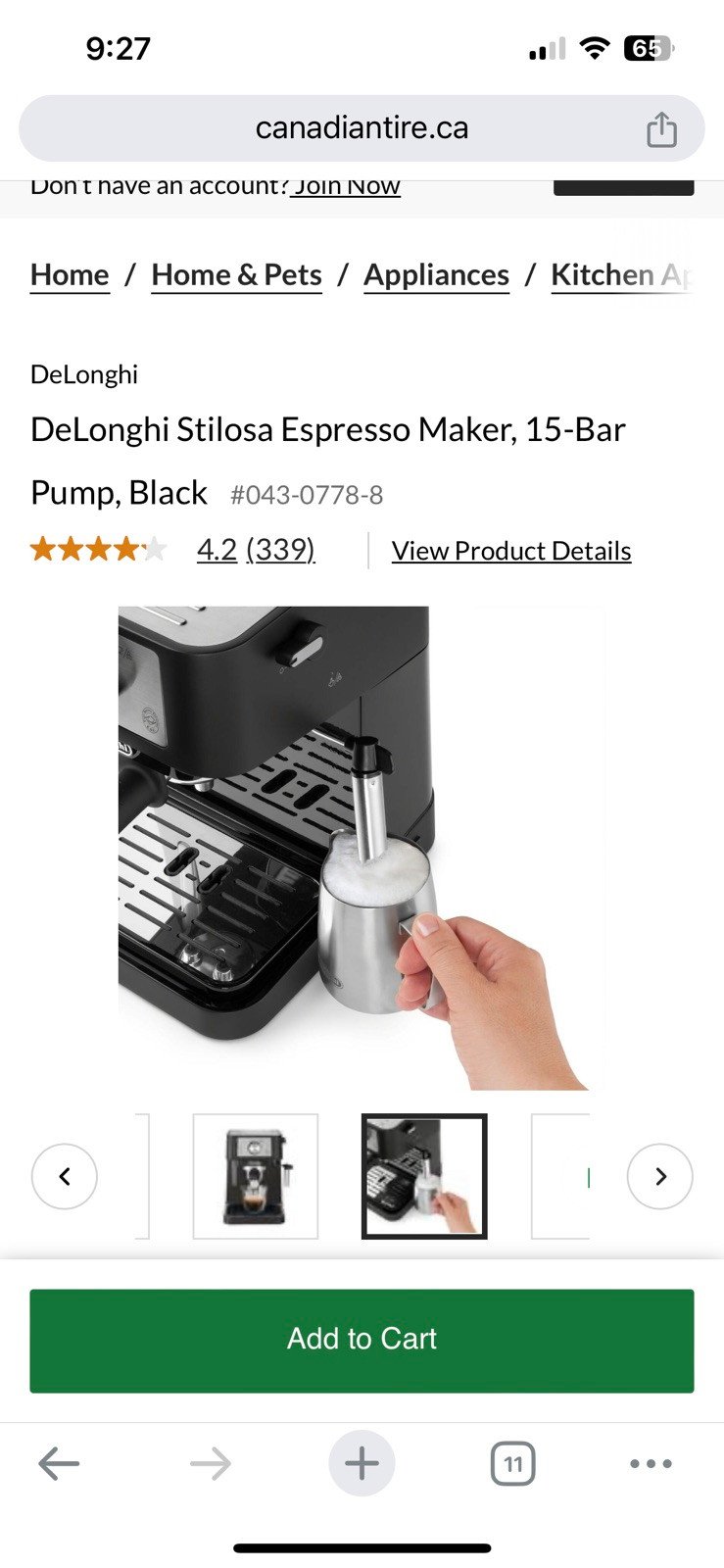Tap the canadiantire.ca address bar
The width and height of the screenshot is (724, 1568).
[x=361, y=128]
